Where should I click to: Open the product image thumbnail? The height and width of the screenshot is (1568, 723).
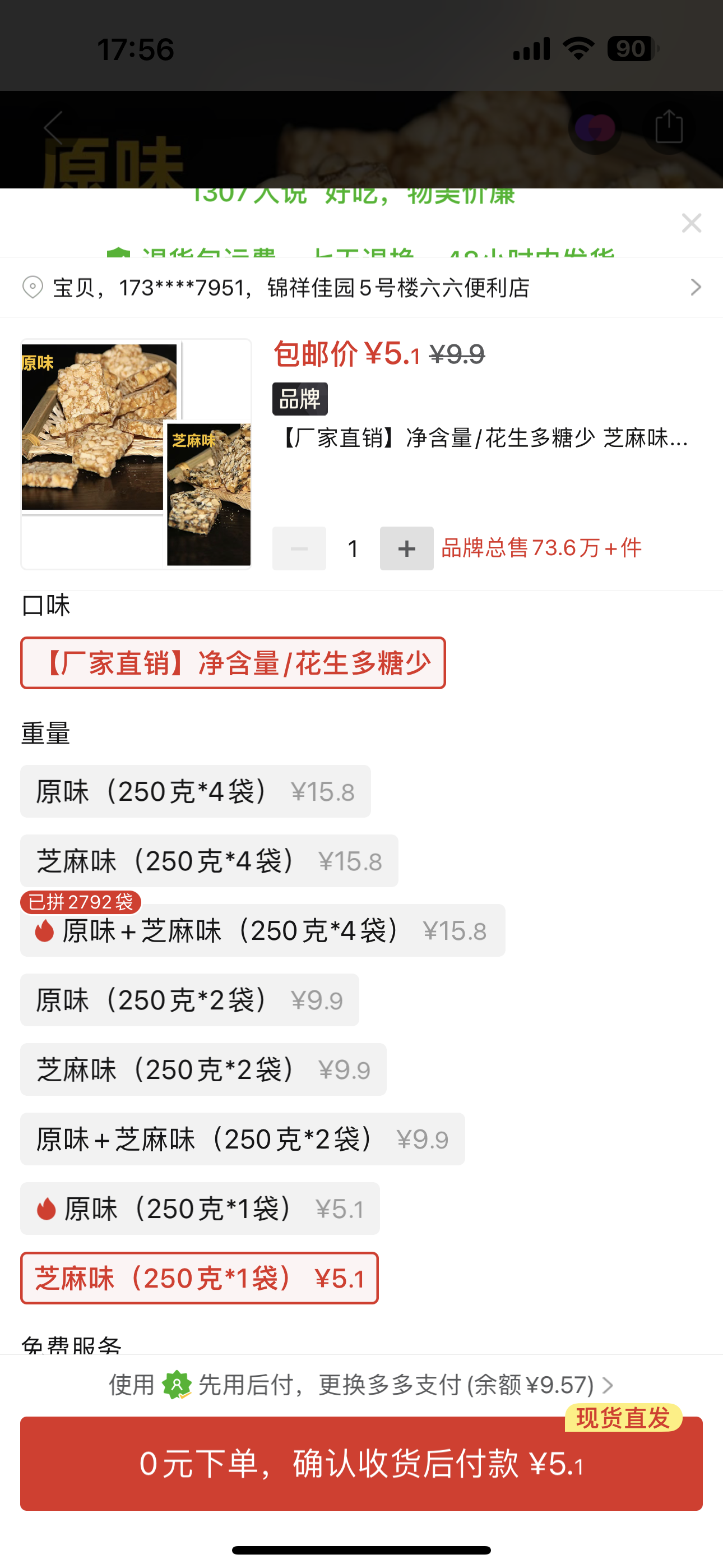click(x=136, y=454)
